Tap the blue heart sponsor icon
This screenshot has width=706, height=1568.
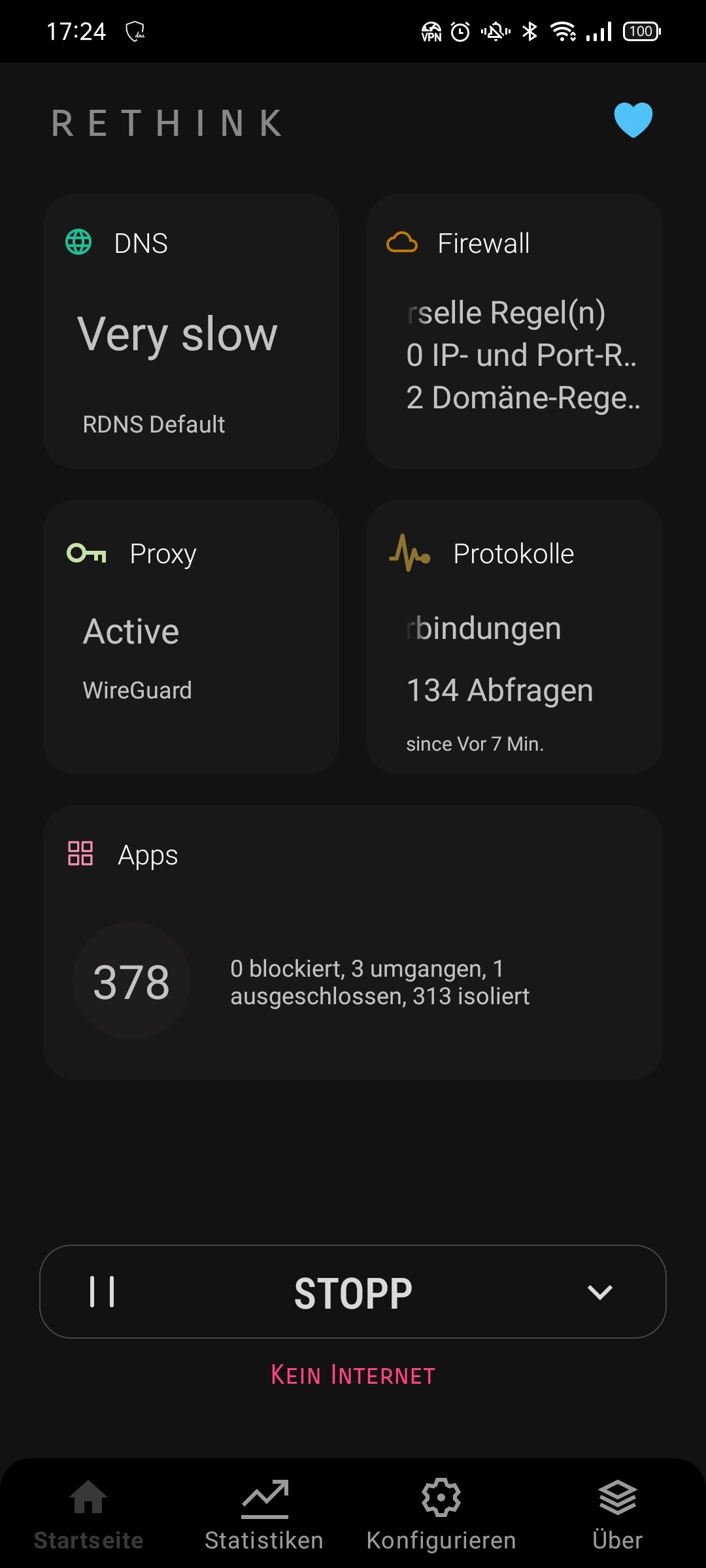[x=633, y=120]
